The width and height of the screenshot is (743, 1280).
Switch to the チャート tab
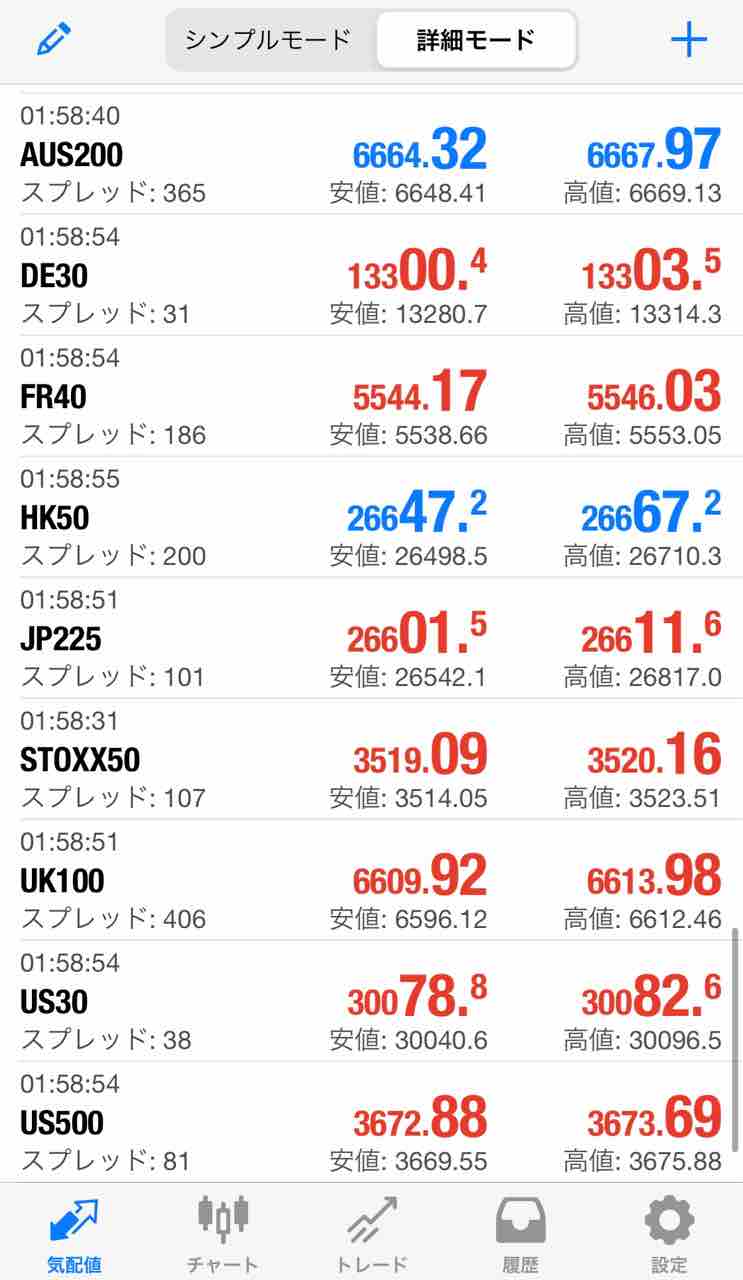222,1233
